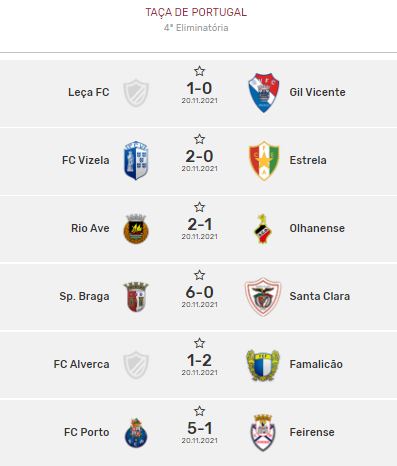
Task: Open FC Vizela vs Estrela match row
Action: click(198, 161)
